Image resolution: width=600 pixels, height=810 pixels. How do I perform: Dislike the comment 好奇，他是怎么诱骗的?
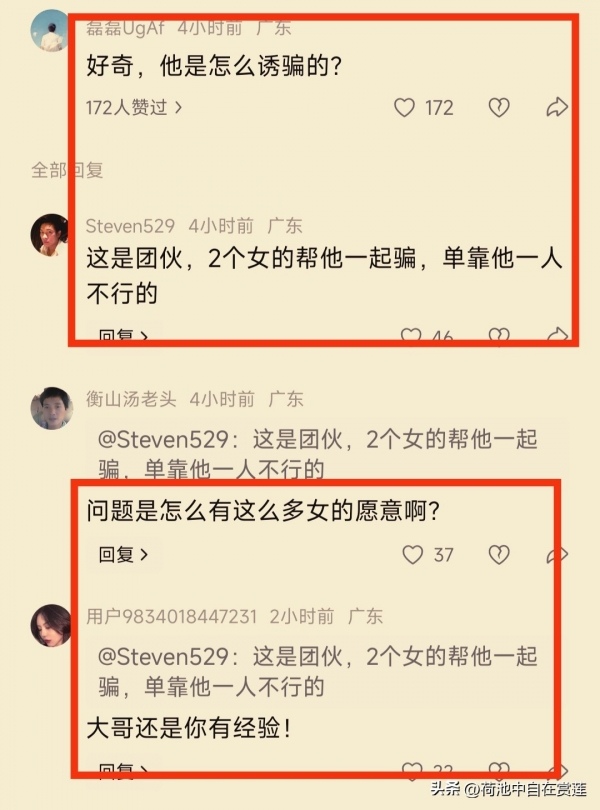[498, 108]
